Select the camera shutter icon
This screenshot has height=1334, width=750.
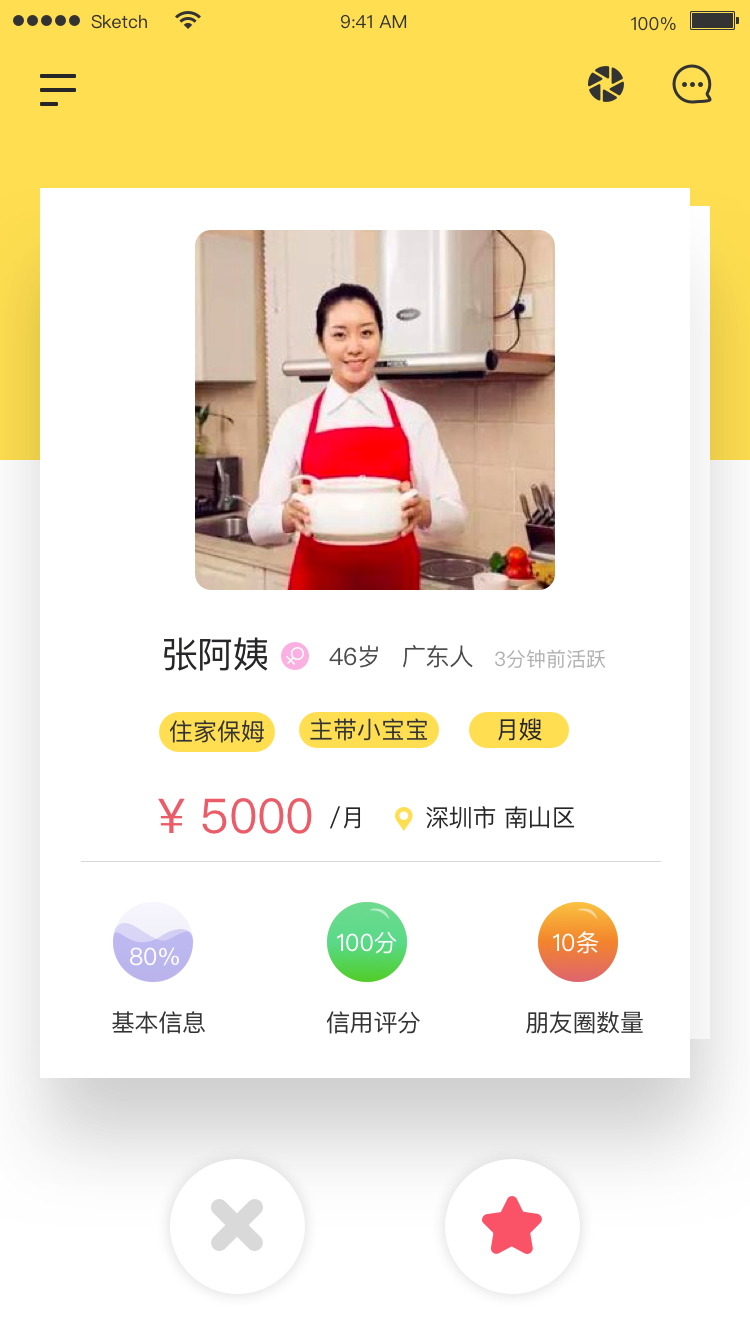pyautogui.click(x=605, y=84)
